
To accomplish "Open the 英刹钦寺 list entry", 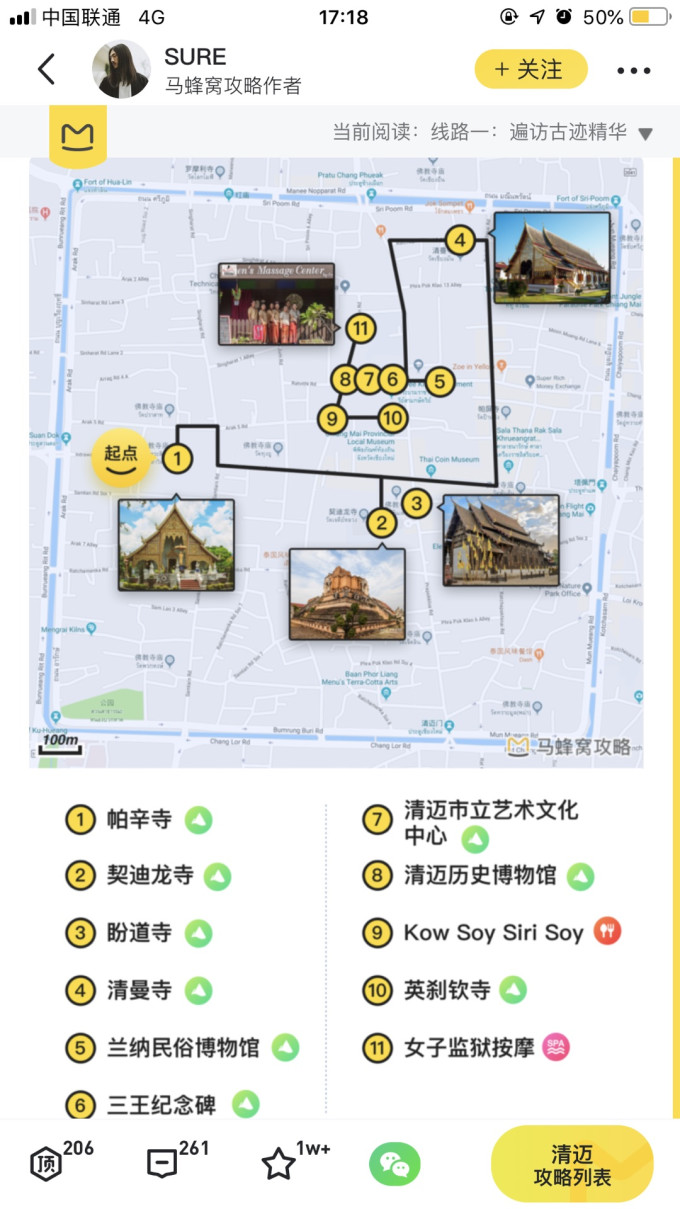I will coord(446,990).
